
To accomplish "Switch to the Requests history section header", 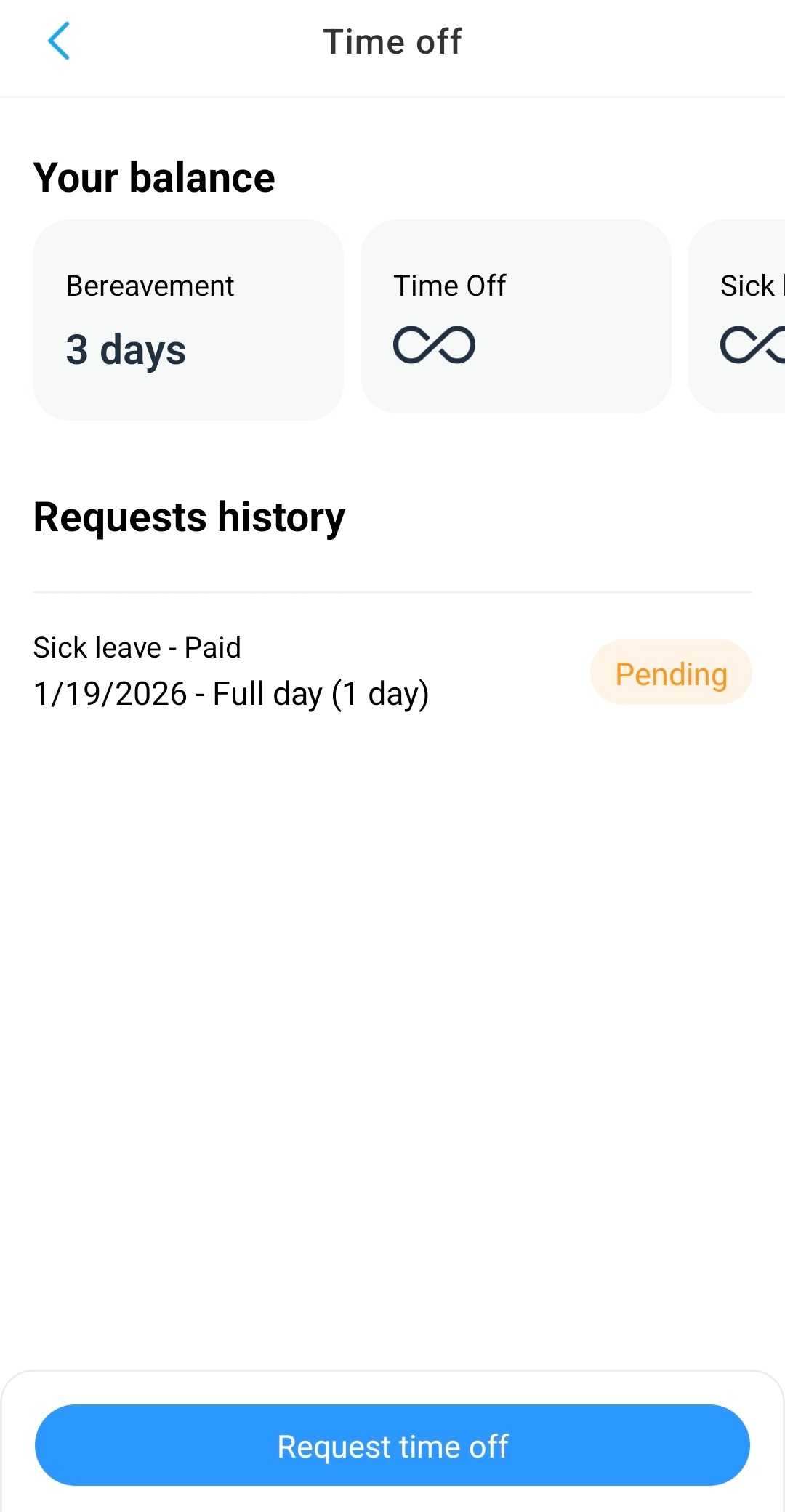I will [190, 517].
